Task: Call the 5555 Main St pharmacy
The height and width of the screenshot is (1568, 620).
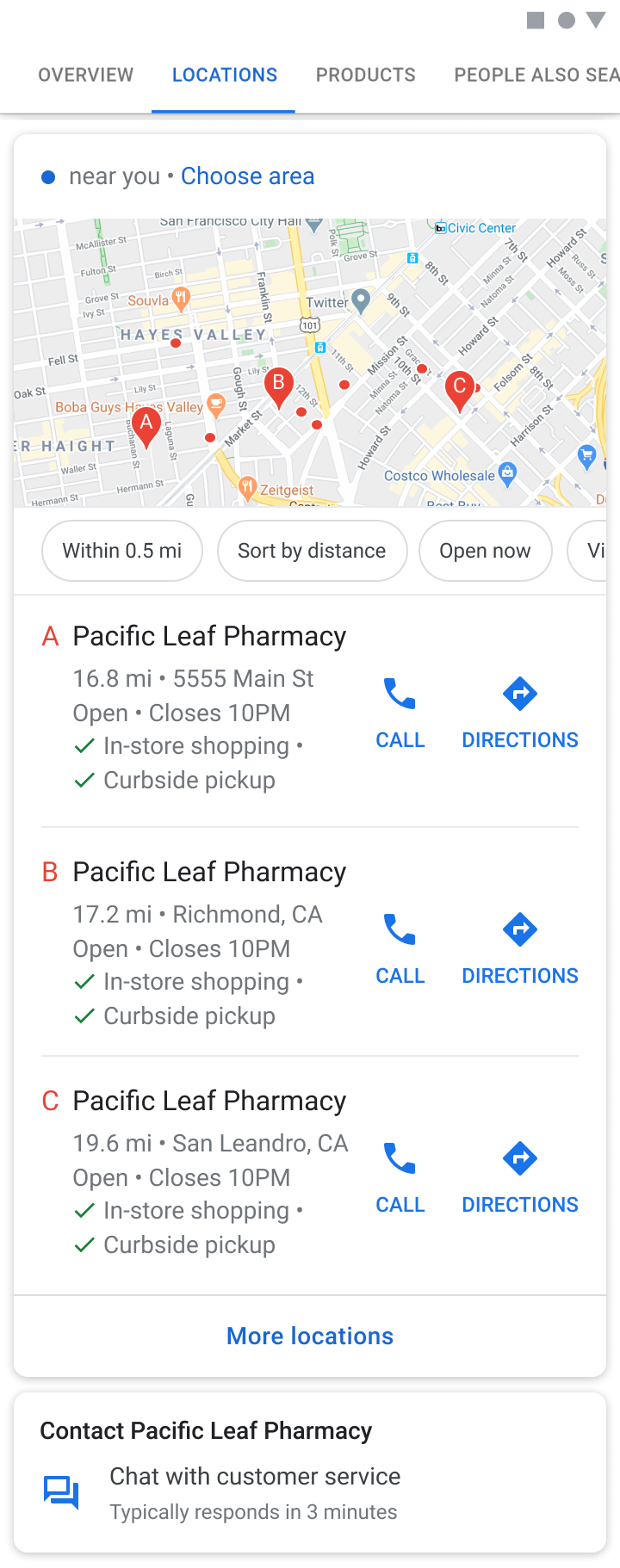Action: pos(400,711)
